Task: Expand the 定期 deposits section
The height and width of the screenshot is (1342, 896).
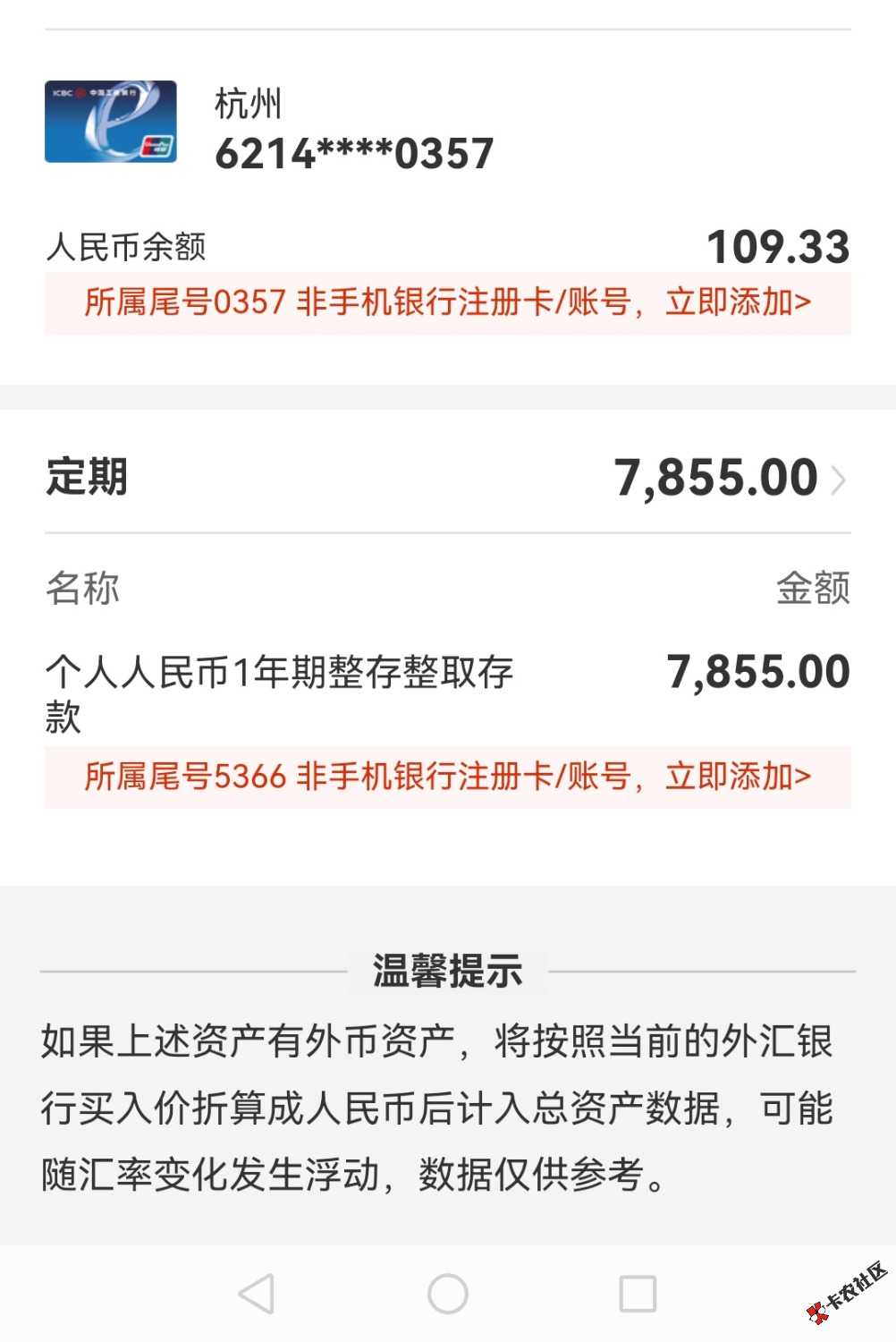Action: coord(837,480)
